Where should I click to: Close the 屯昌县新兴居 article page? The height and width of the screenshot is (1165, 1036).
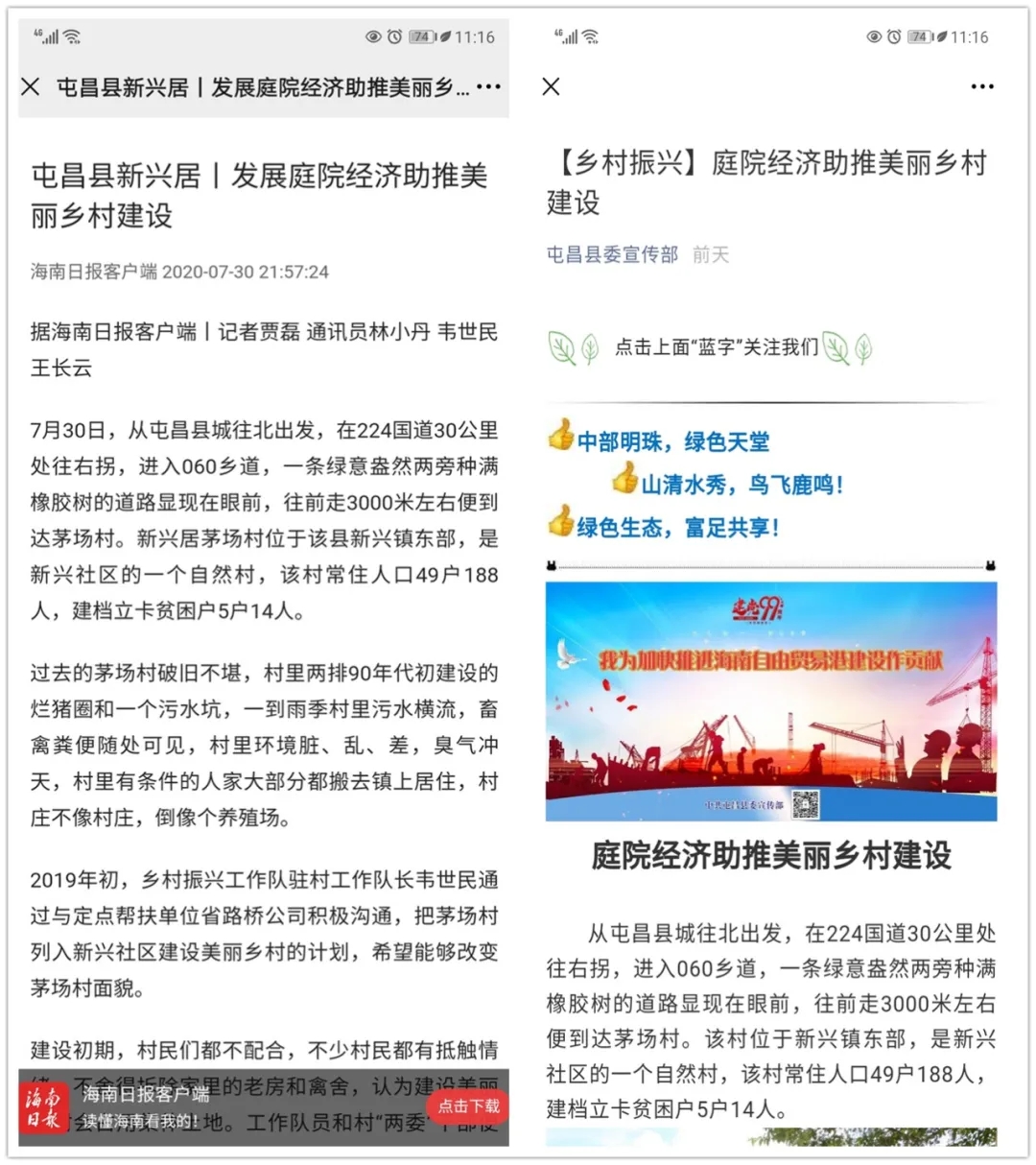coord(29,86)
